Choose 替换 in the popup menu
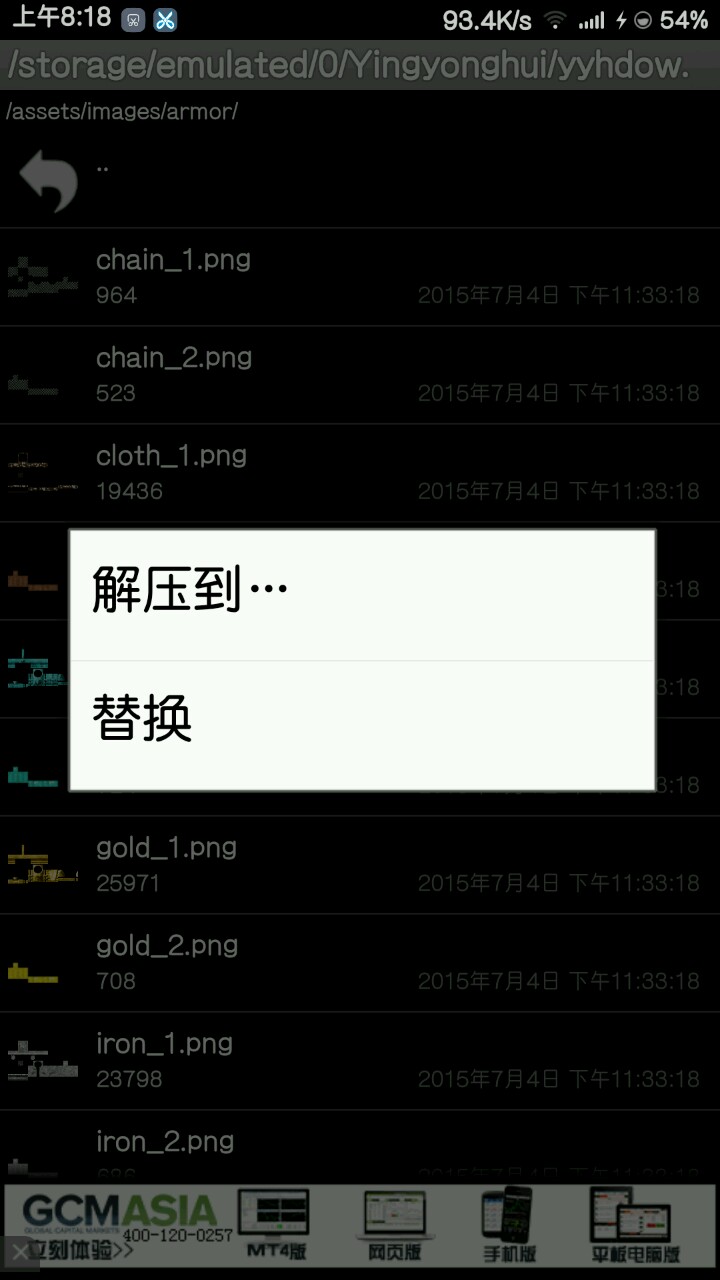Image resolution: width=720 pixels, height=1280 pixels. pyautogui.click(x=360, y=723)
